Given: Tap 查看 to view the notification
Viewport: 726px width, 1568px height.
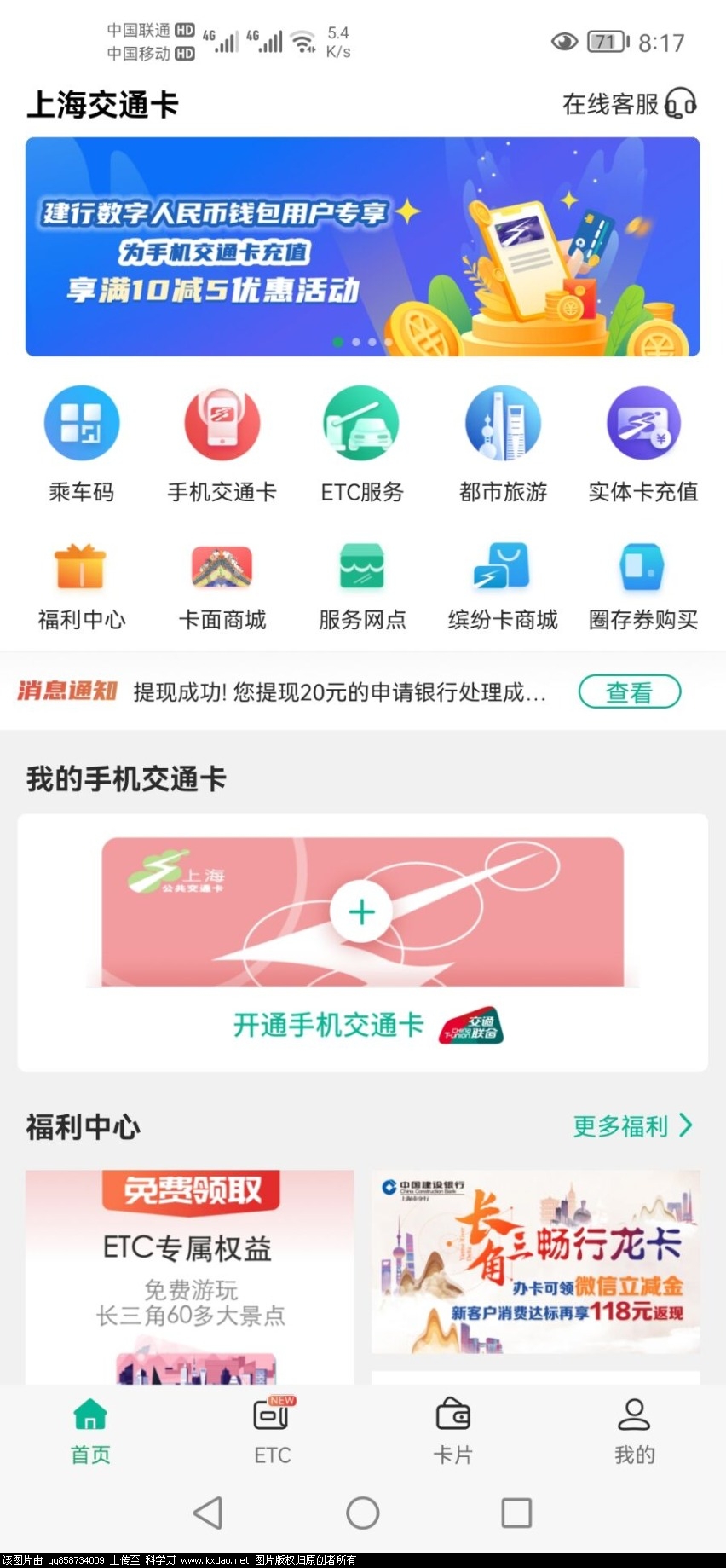Looking at the screenshot, I should coord(629,691).
